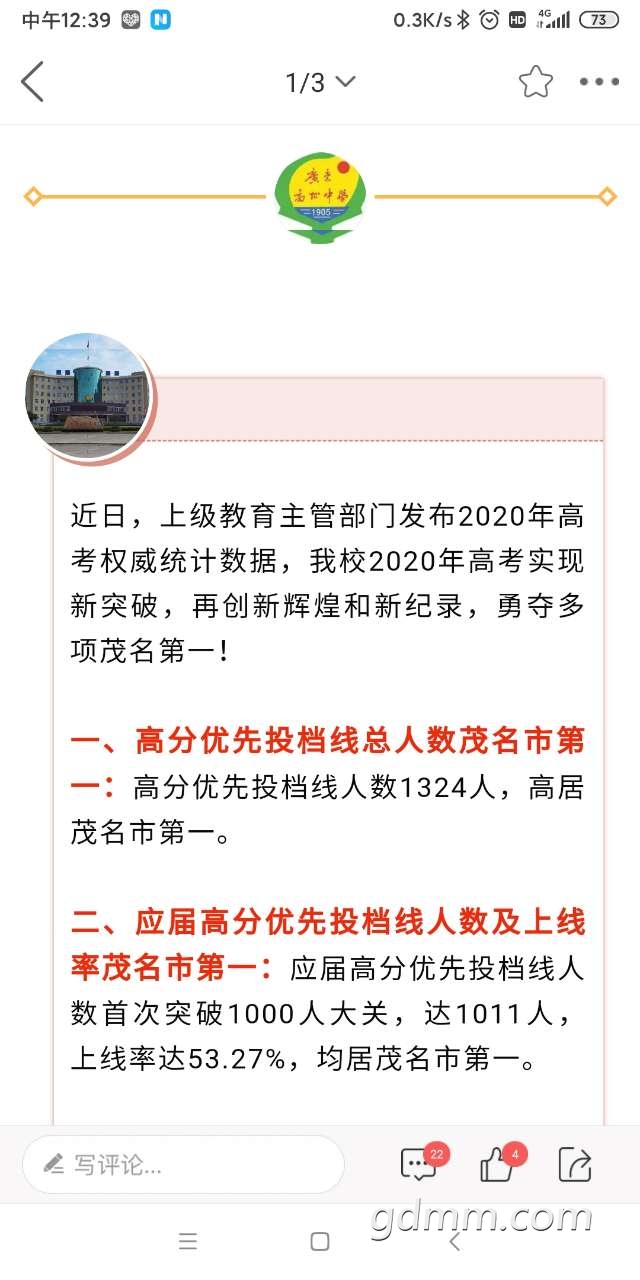
Task: Expand the 1/3 page selector dropdown
Action: (x=320, y=82)
